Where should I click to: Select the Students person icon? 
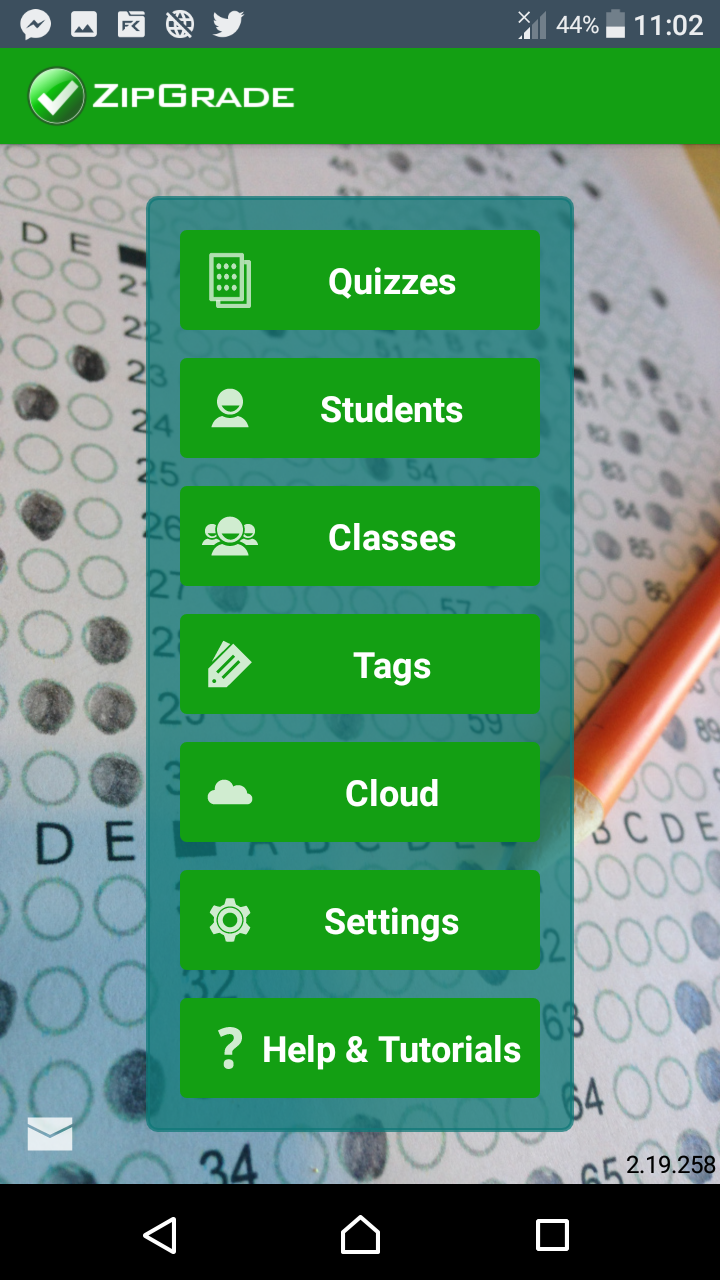coord(230,408)
